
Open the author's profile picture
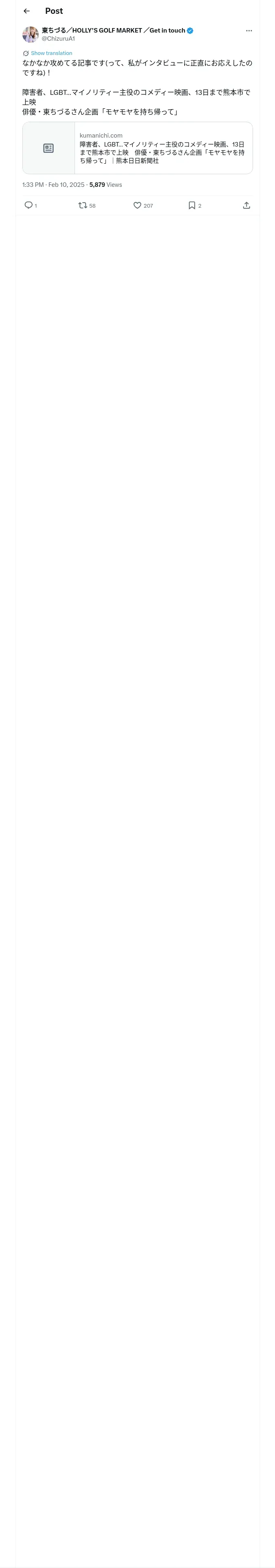pos(31,35)
